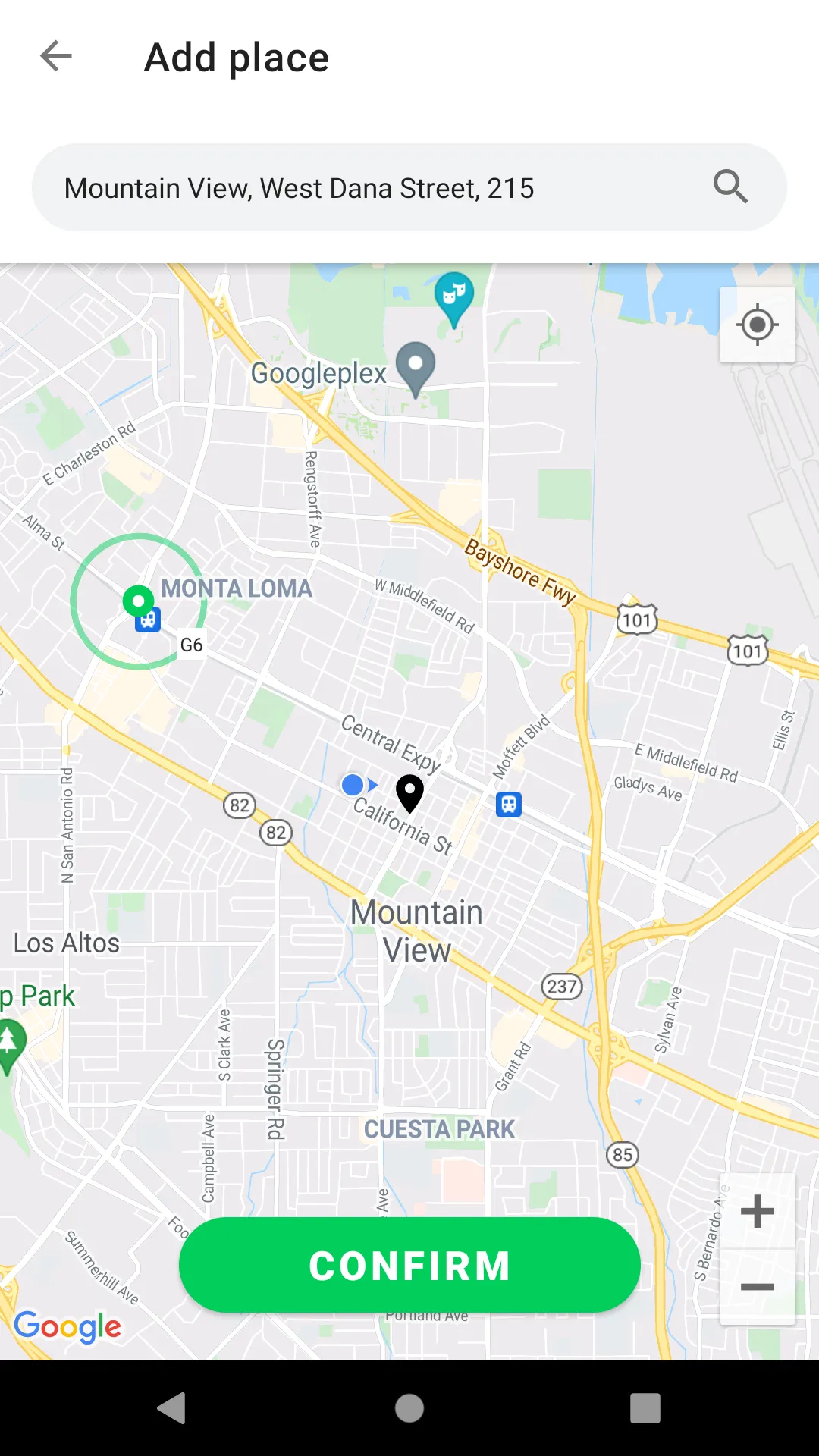Screen dimensions: 819x1456
Task: Select the Googleplex map marker
Action: click(416, 366)
